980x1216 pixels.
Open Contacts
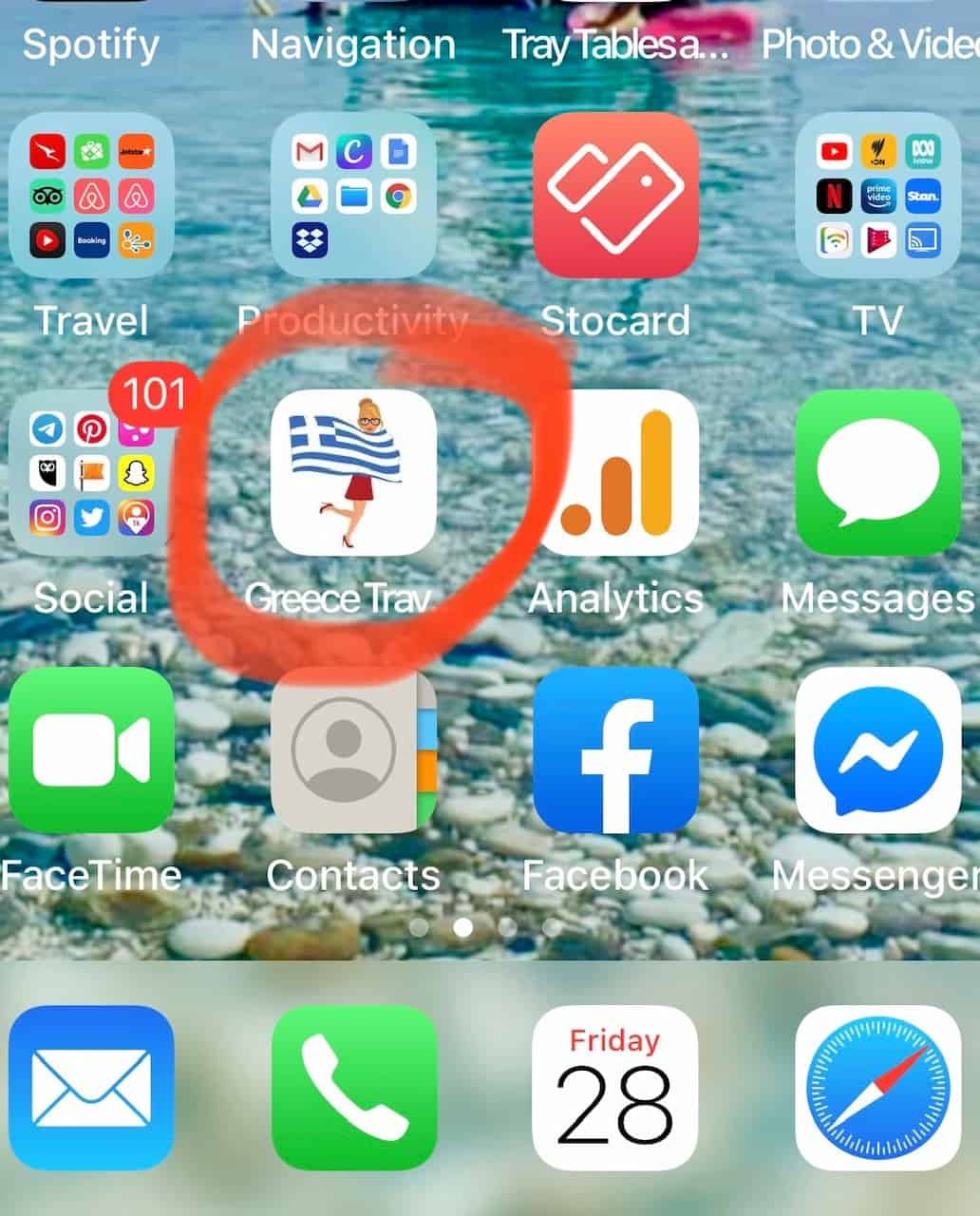click(353, 750)
